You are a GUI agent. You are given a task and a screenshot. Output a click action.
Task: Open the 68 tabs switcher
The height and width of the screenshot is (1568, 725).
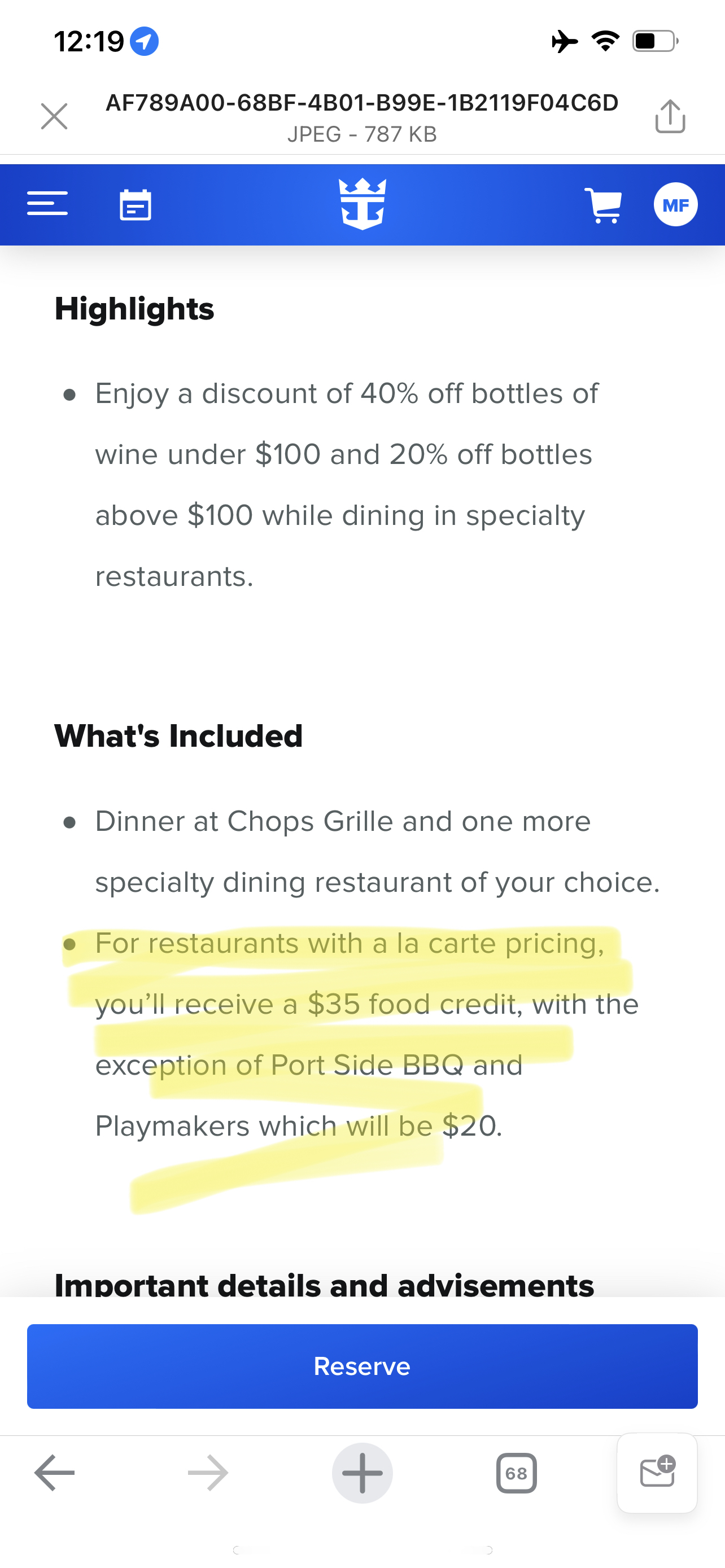tap(516, 1473)
